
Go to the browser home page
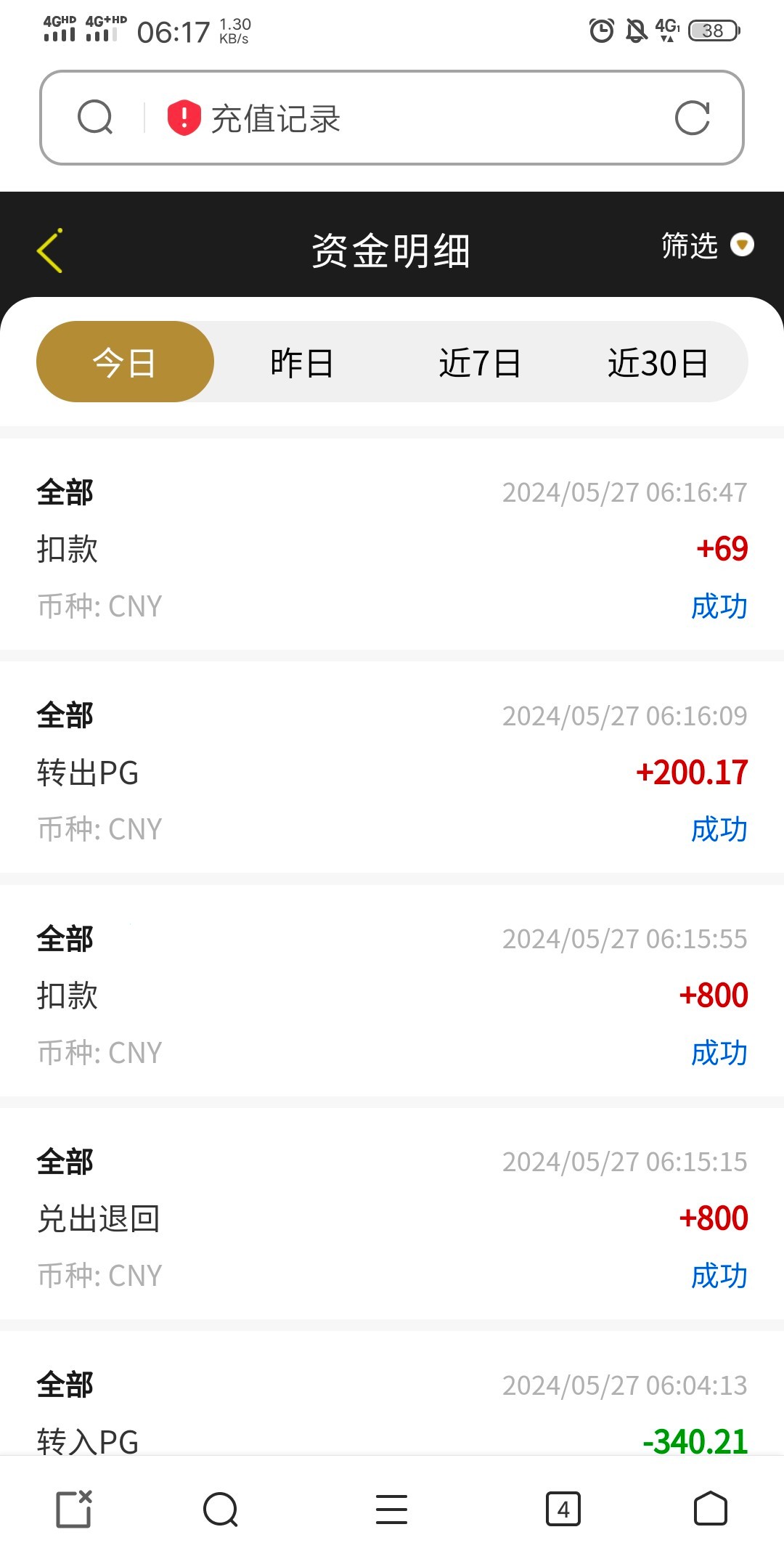710,1510
